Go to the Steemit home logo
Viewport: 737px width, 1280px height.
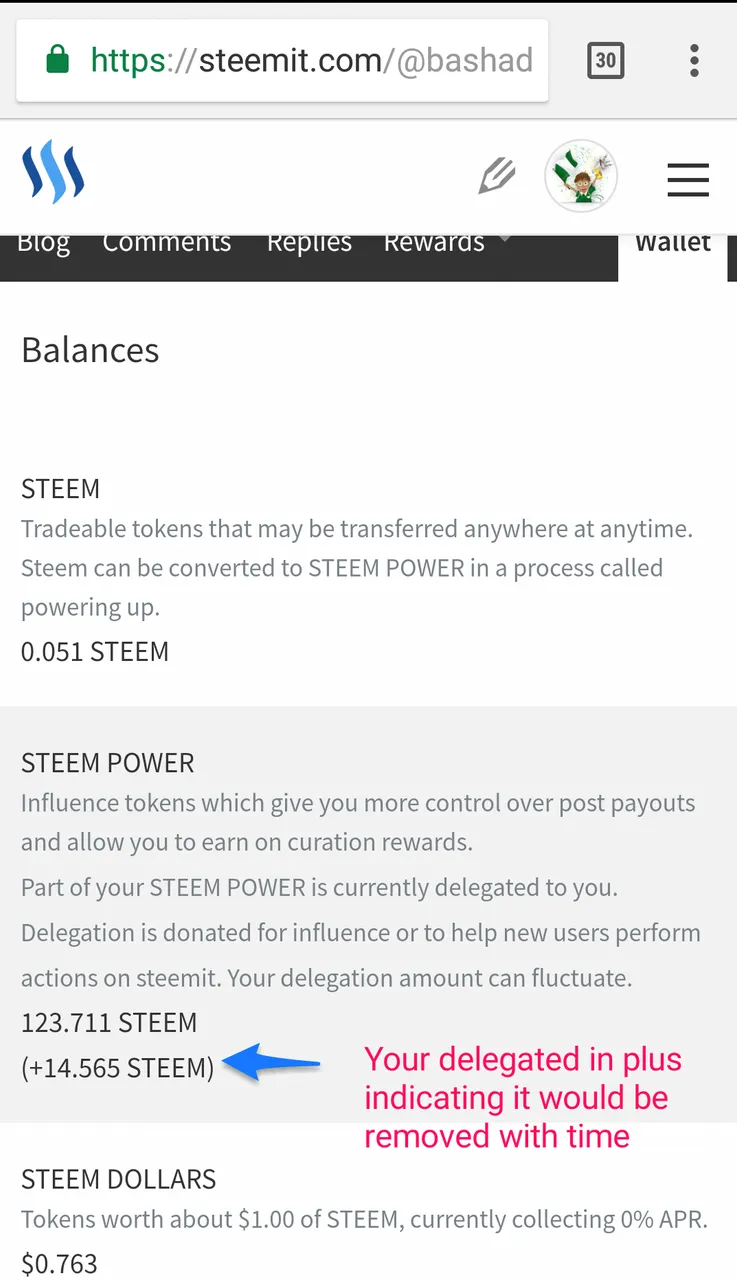pos(53,172)
